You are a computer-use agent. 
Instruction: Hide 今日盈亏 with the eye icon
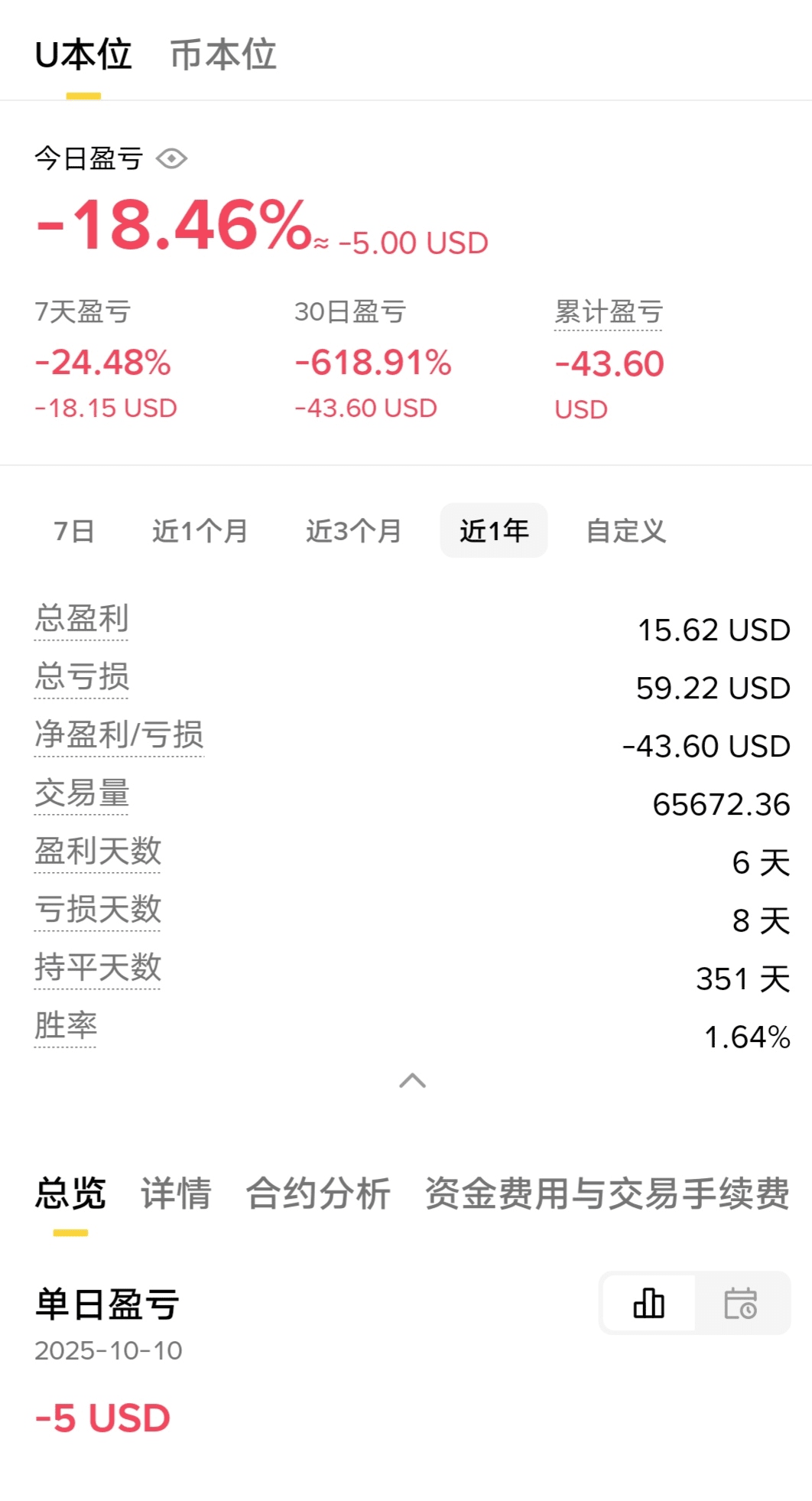(x=171, y=158)
